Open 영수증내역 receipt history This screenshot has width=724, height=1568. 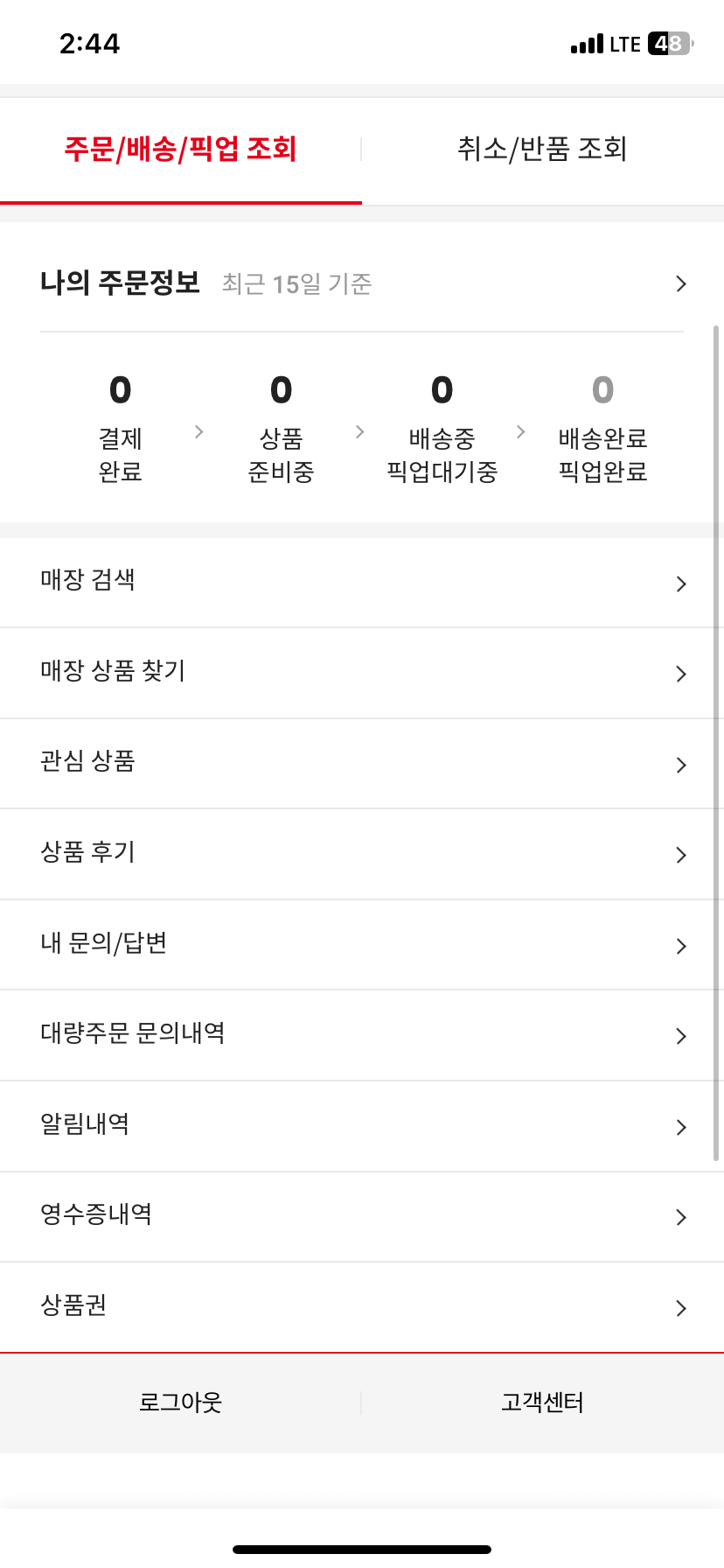point(362,1216)
